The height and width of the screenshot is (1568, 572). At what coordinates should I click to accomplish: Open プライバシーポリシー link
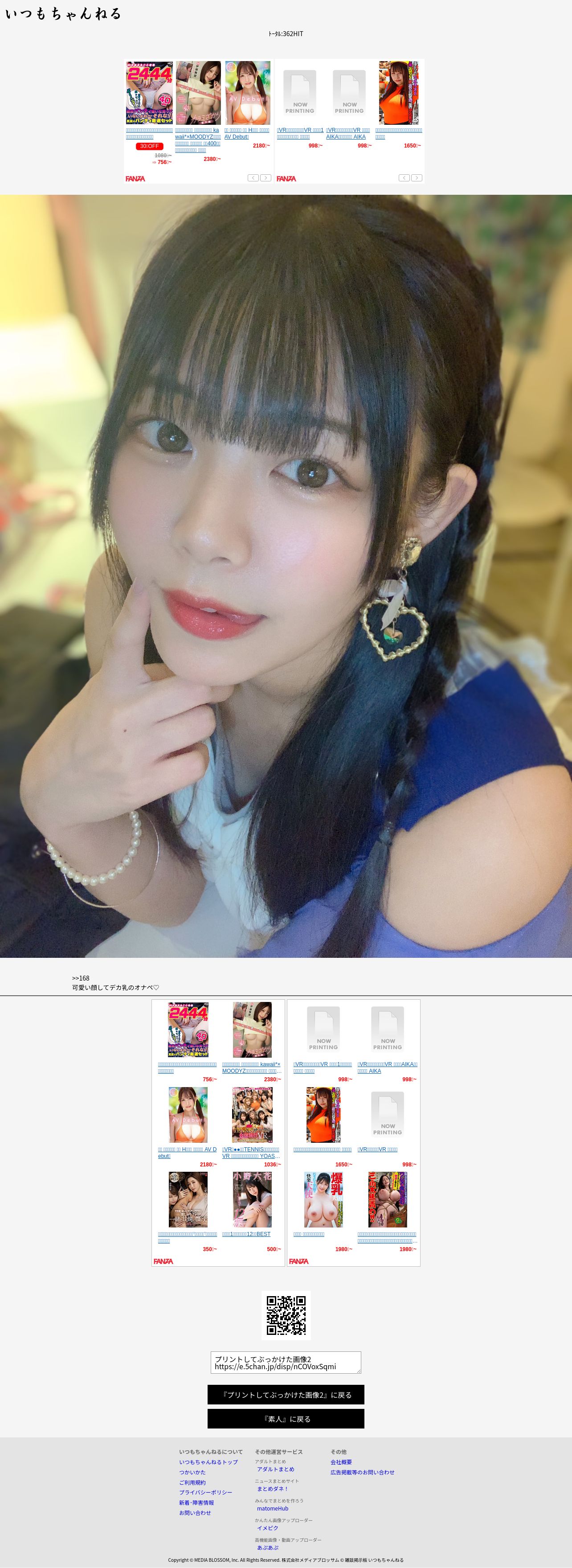[x=205, y=1492]
